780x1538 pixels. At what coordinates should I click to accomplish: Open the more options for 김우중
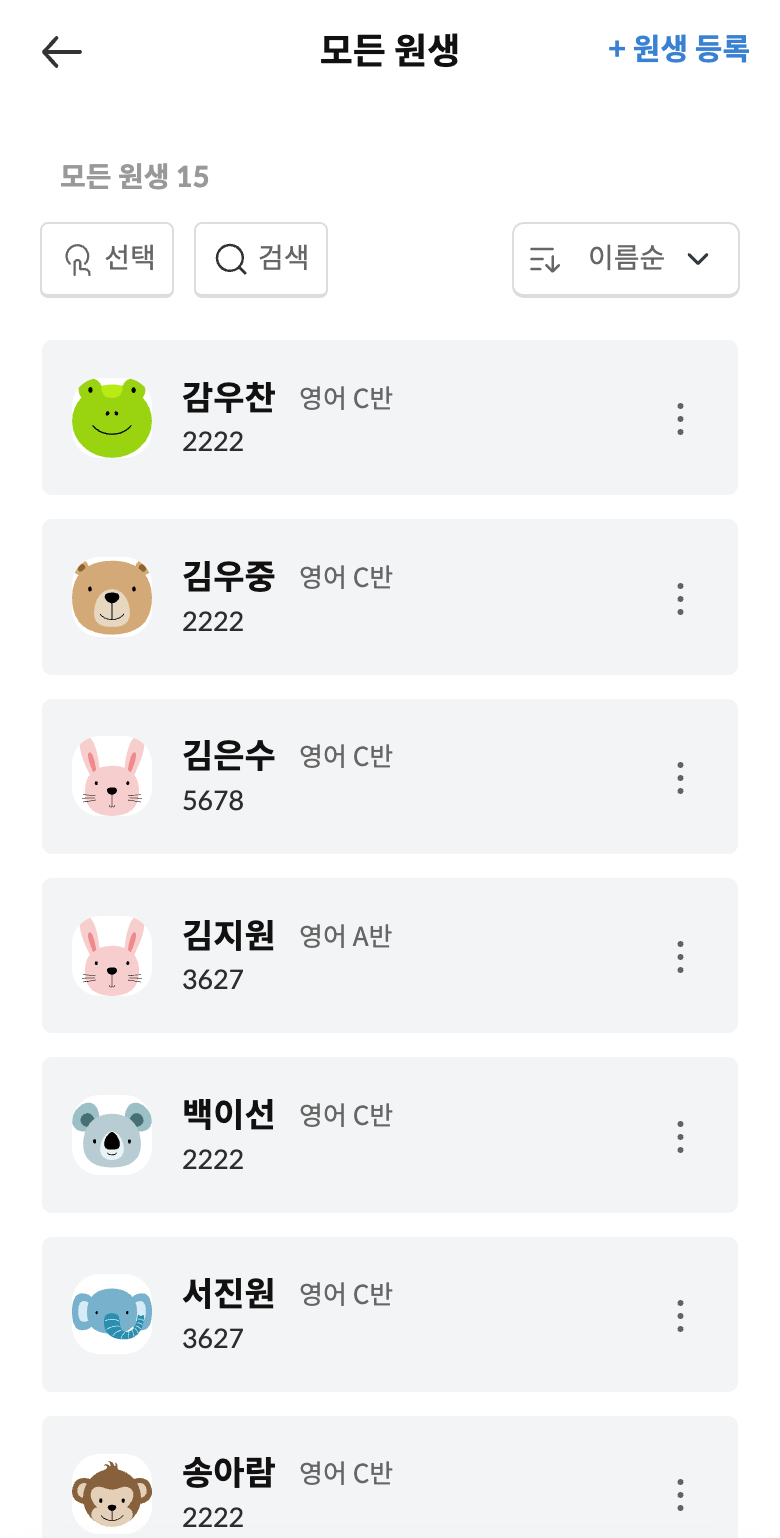(x=680, y=598)
